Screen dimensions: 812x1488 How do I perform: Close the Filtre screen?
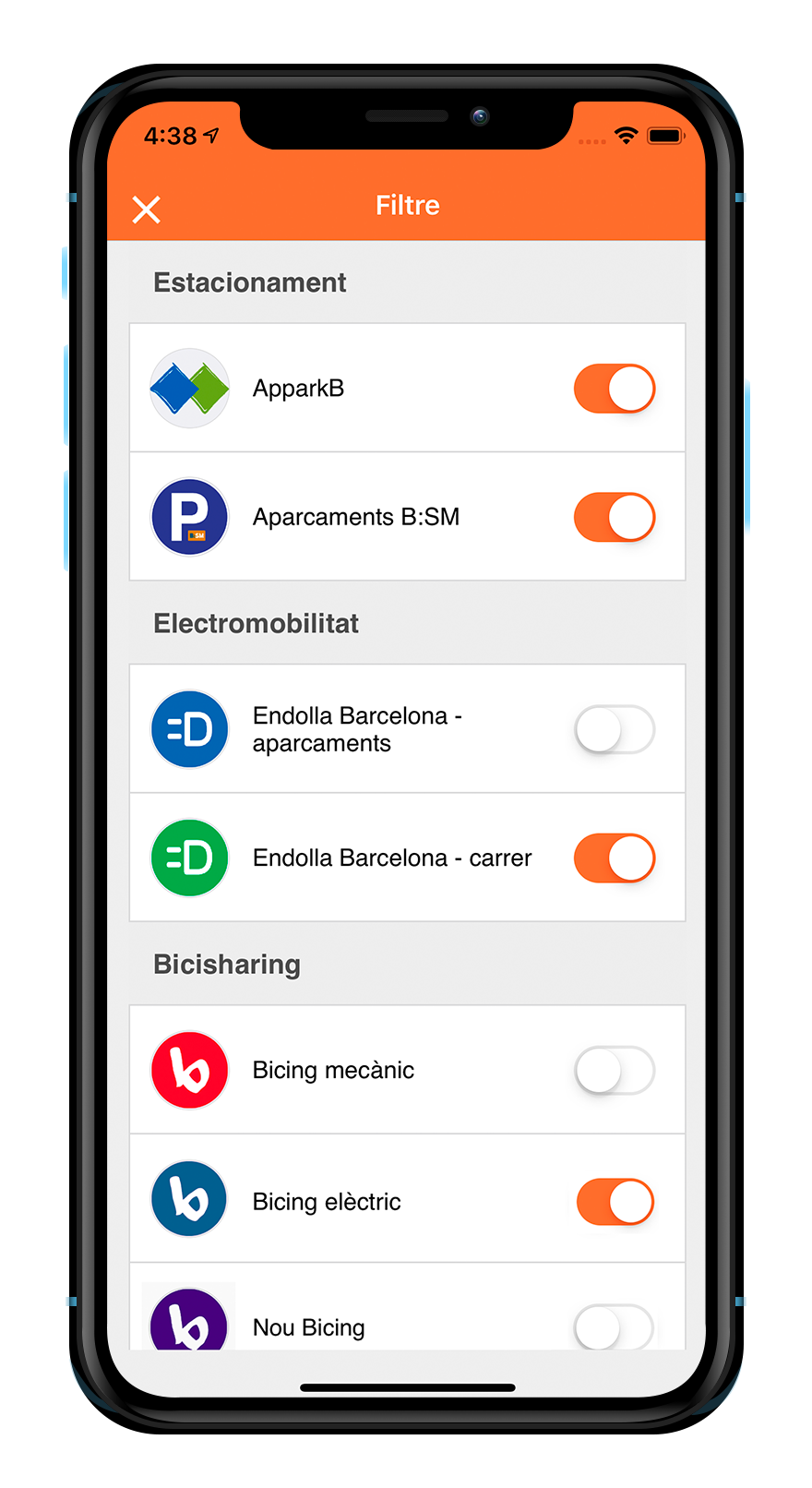[147, 210]
